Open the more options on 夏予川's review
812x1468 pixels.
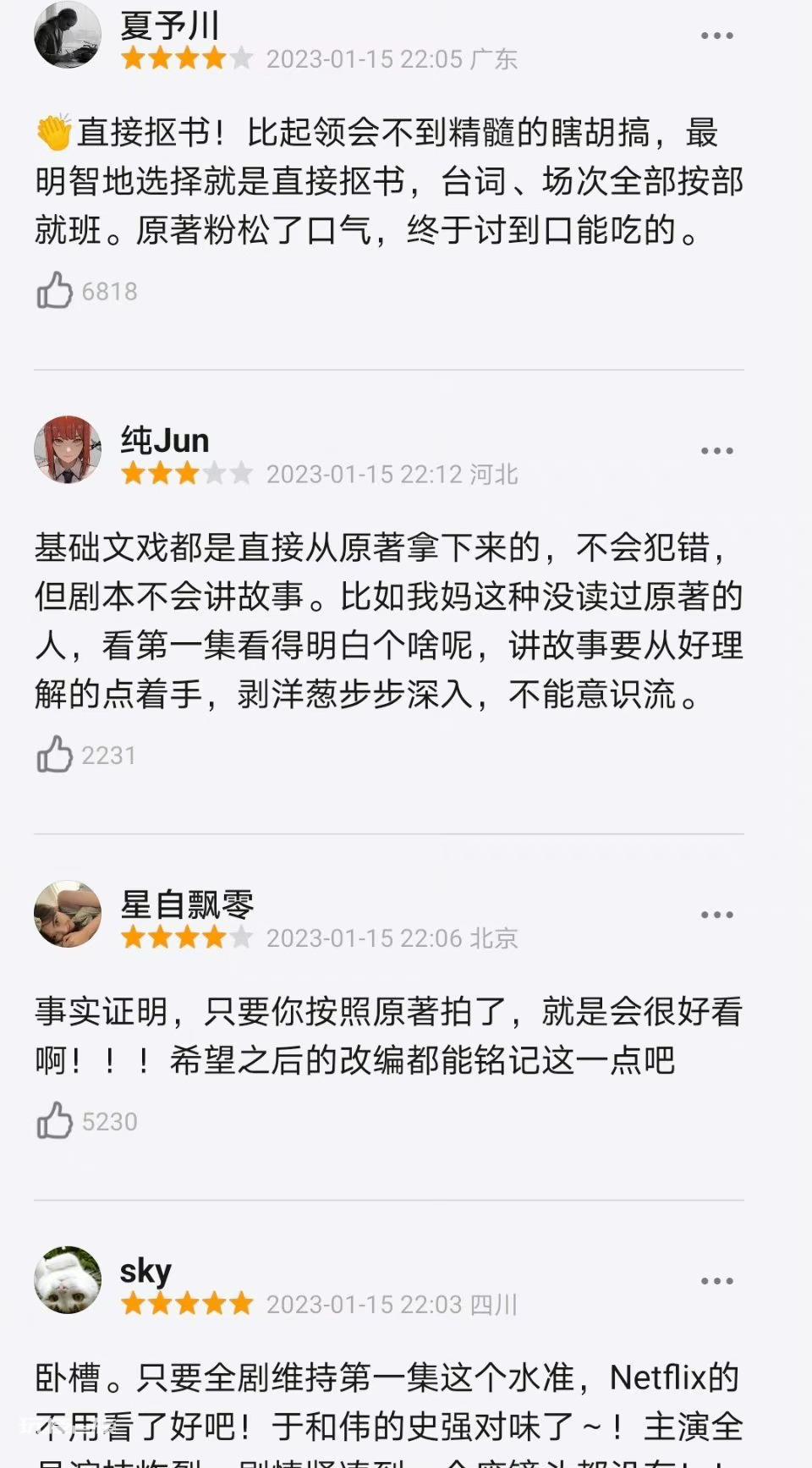click(716, 36)
